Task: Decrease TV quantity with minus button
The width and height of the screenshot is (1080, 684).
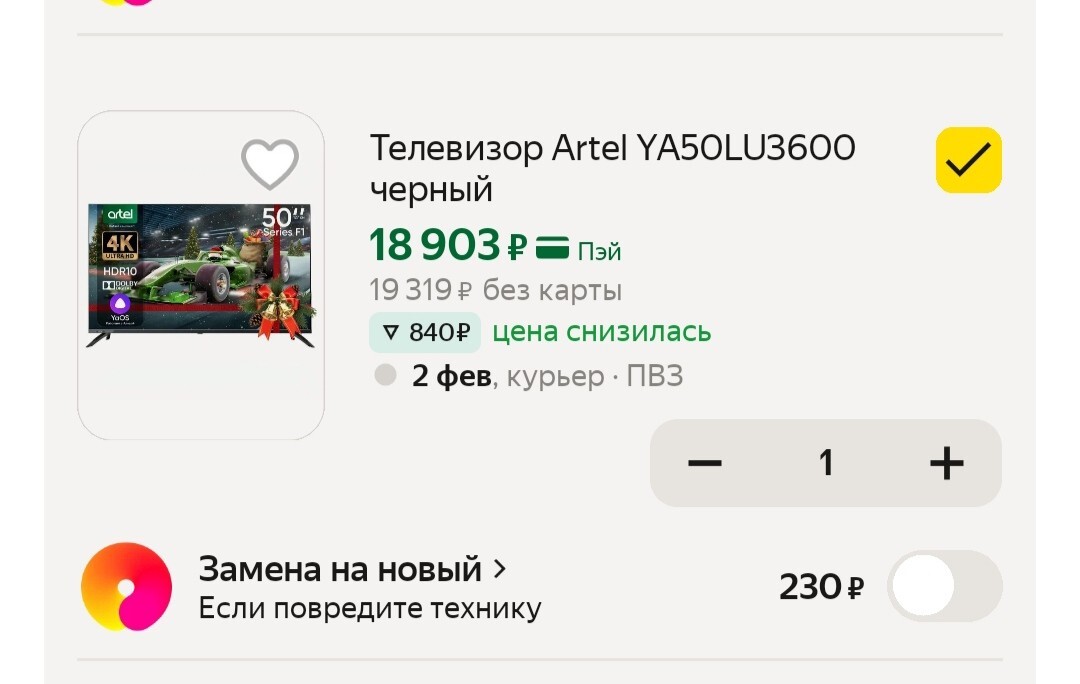Action: coord(705,463)
